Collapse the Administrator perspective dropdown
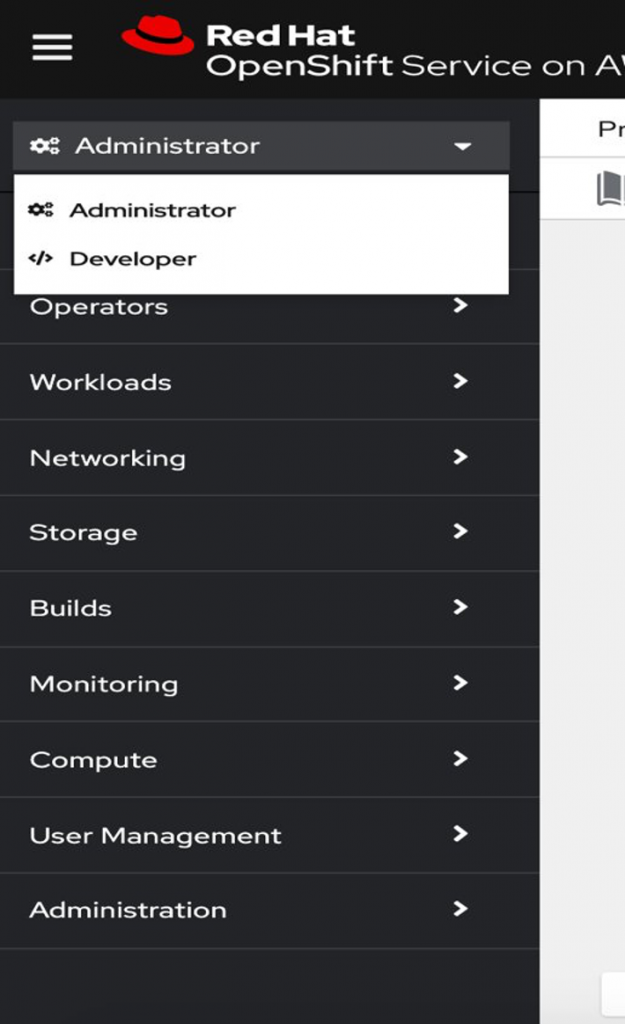The width and height of the screenshot is (625, 1024). coord(261,146)
